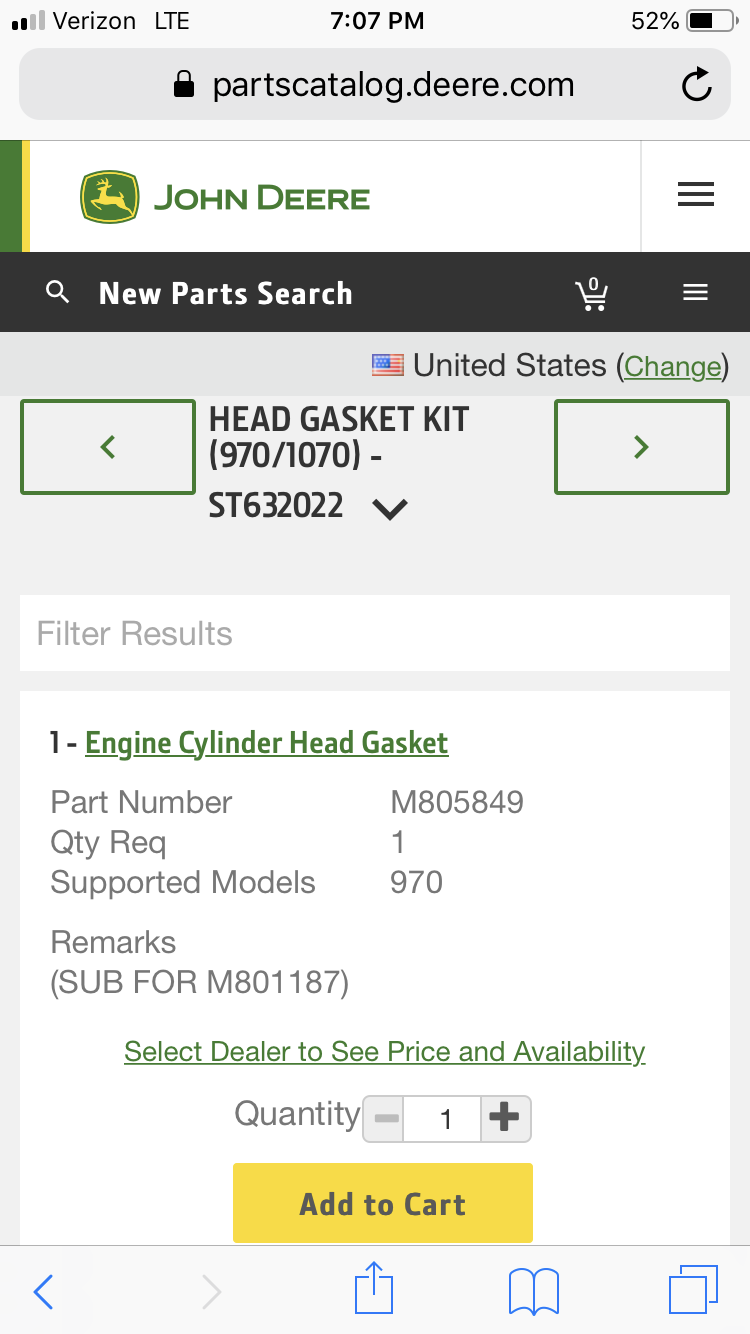Viewport: 750px width, 1334px height.
Task: Add the head gasket to cart
Action: 383,1203
